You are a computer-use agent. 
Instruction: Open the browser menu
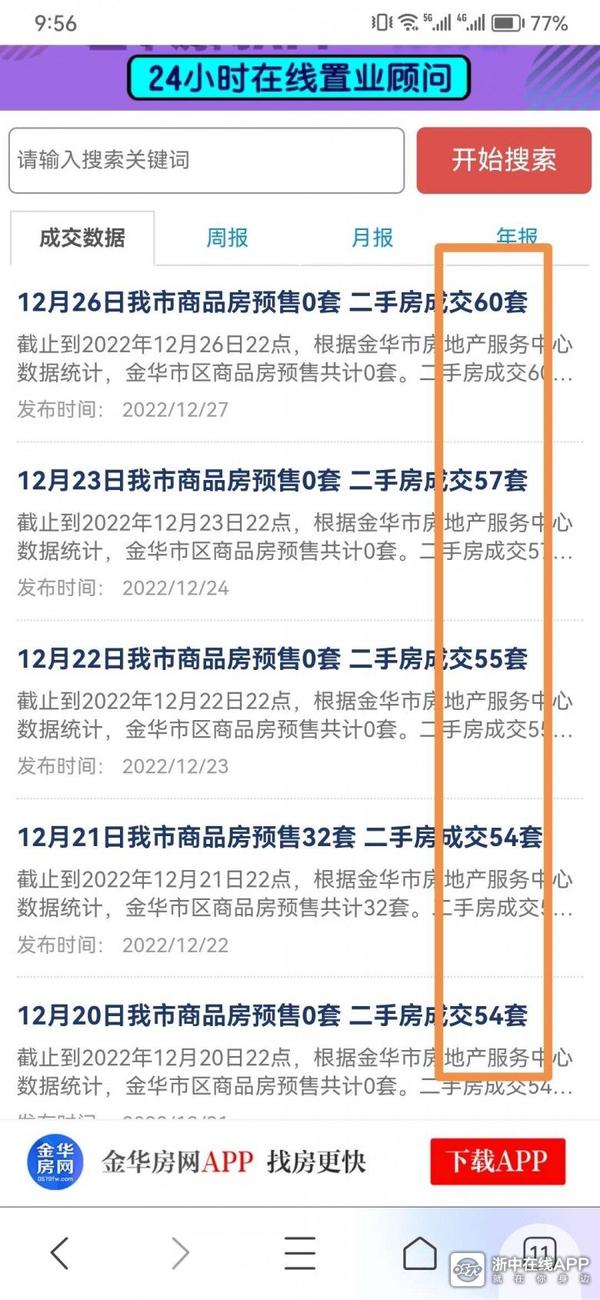tap(300, 1252)
